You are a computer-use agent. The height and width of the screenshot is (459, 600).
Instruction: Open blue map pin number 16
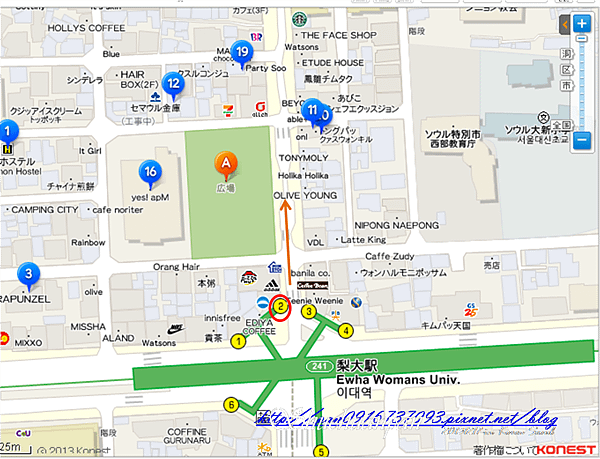(150, 173)
